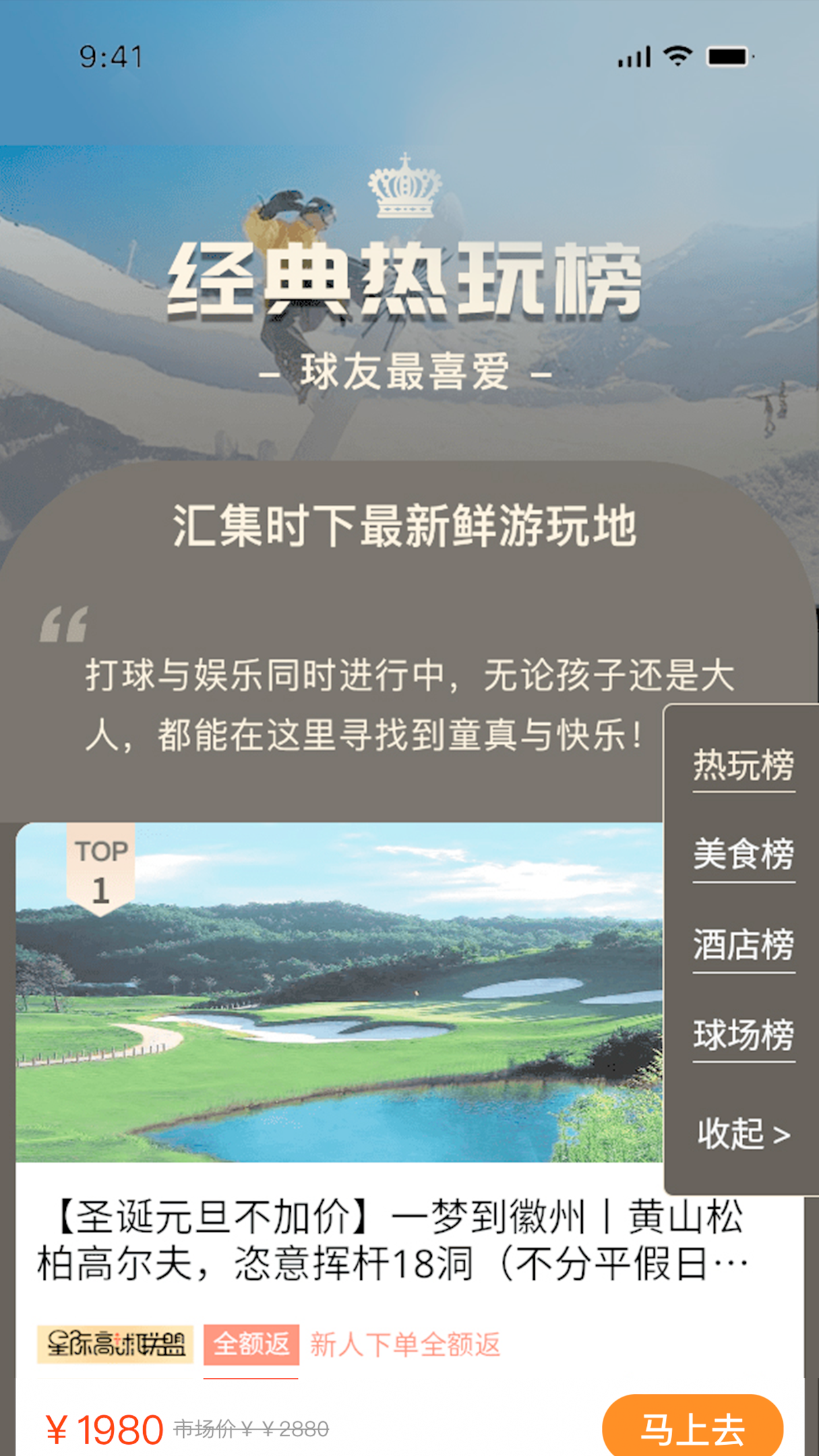Click the crown icon above 经典热玩榜 title

[405, 191]
